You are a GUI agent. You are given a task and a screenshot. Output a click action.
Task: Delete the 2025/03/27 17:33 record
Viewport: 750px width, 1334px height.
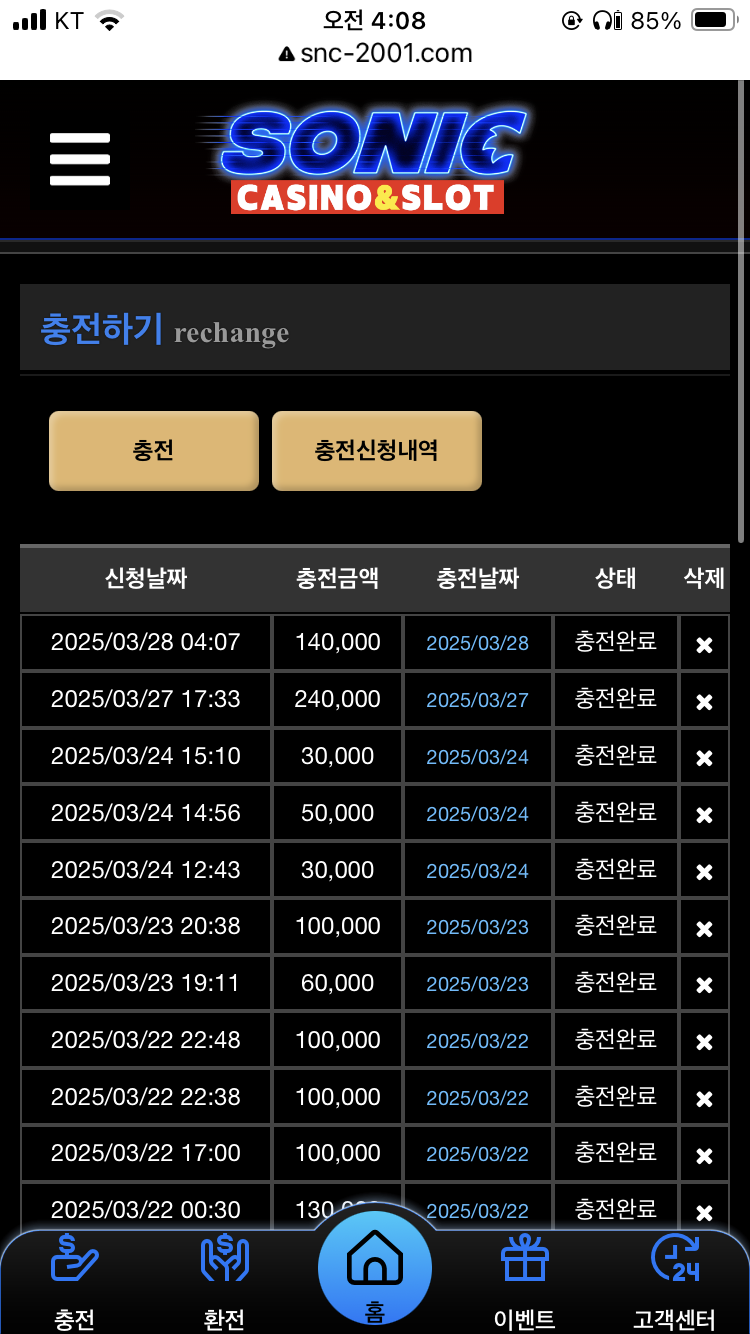pos(704,701)
